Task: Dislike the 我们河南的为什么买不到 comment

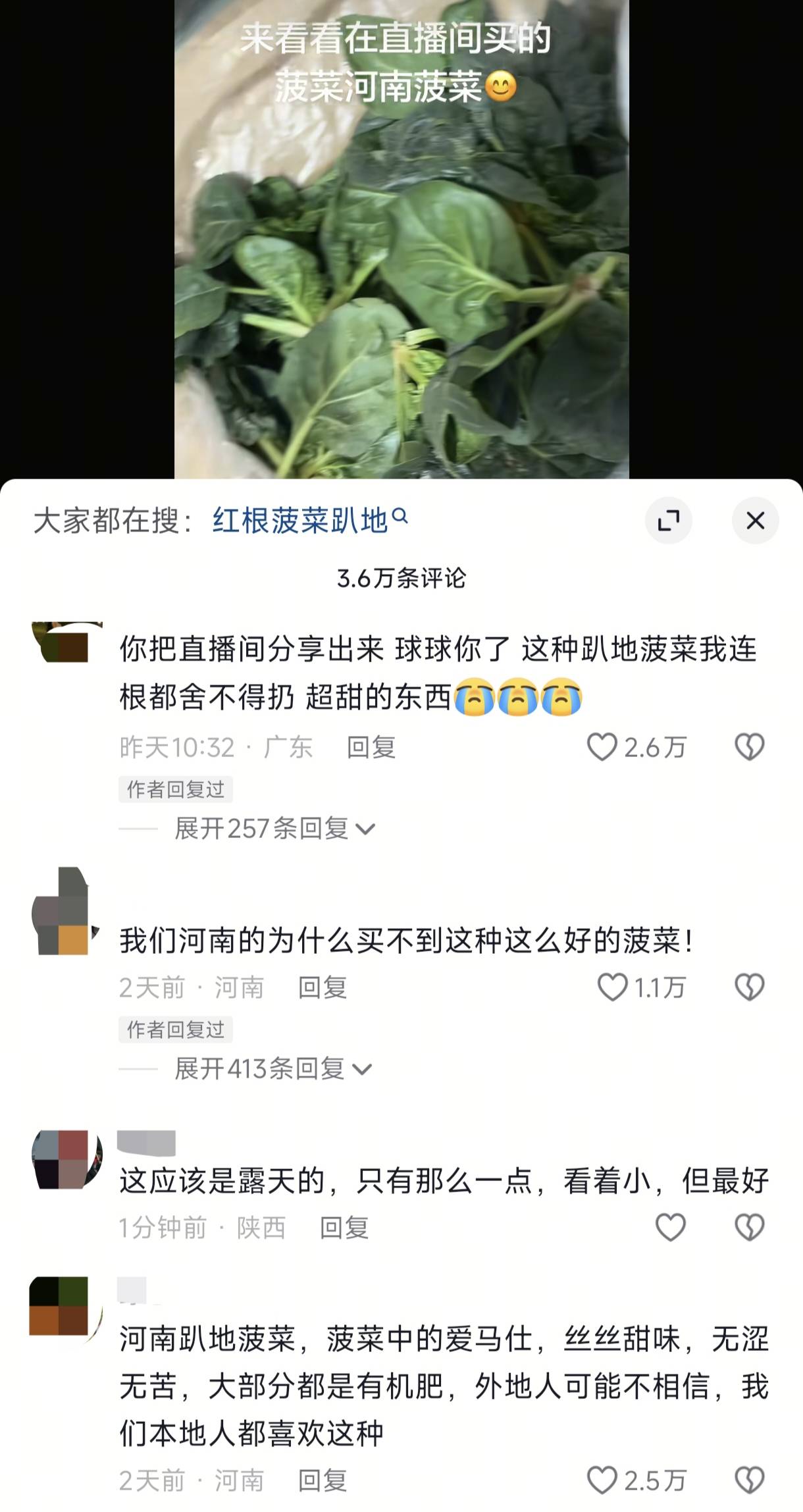Action: tap(749, 987)
